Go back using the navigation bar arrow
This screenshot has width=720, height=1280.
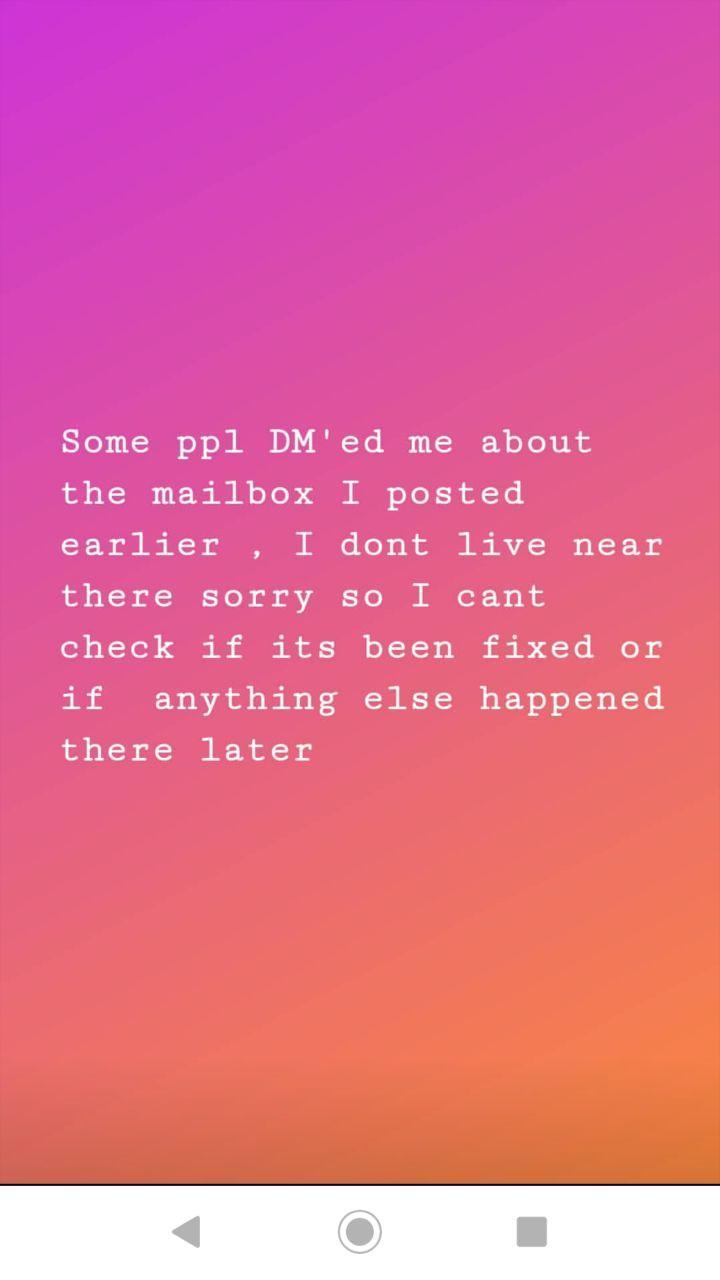(x=187, y=1231)
